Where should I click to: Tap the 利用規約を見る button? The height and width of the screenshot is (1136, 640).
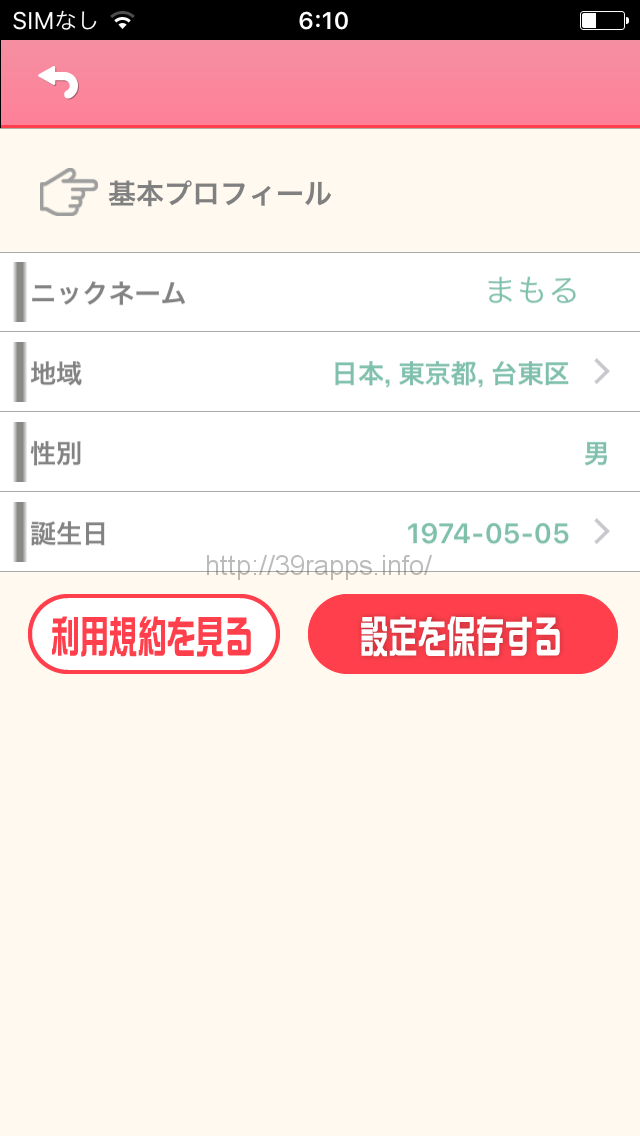(x=153, y=634)
